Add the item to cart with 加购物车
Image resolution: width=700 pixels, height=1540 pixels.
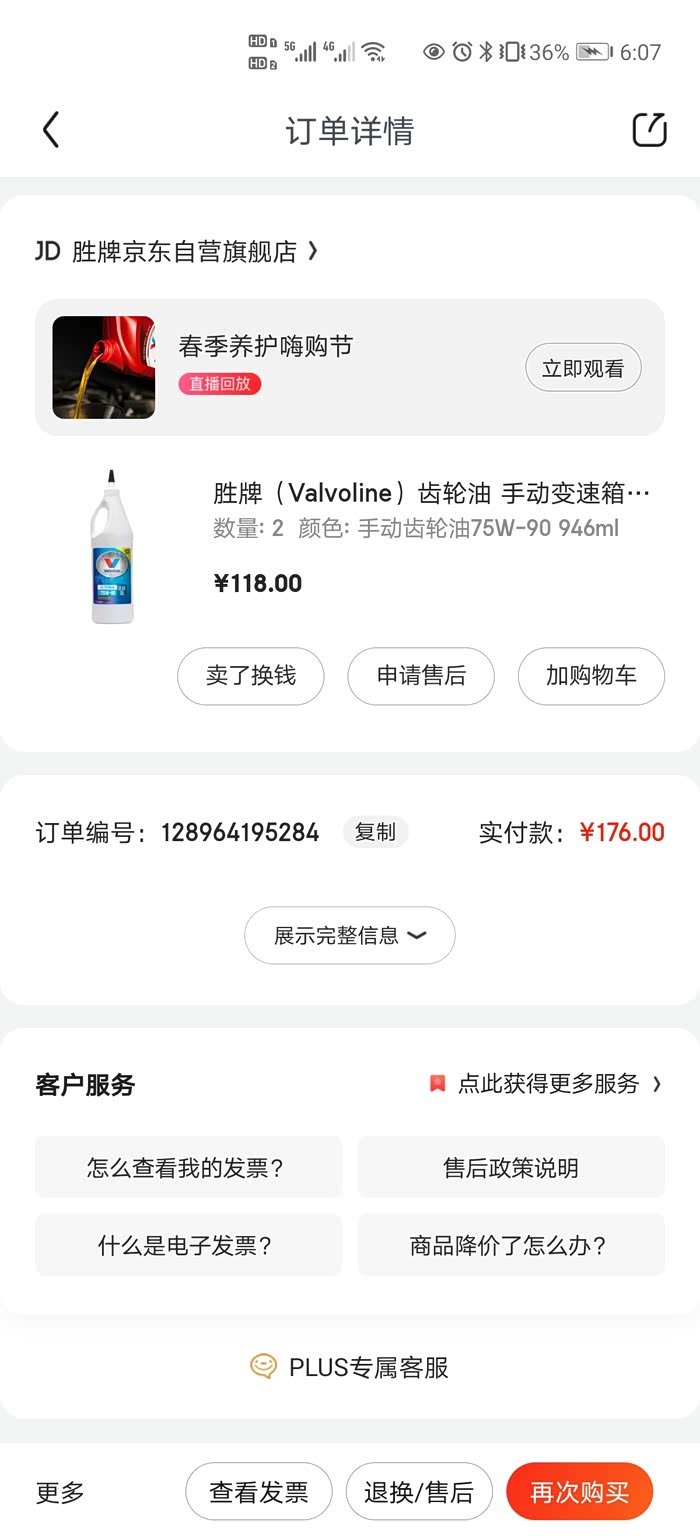tap(591, 676)
